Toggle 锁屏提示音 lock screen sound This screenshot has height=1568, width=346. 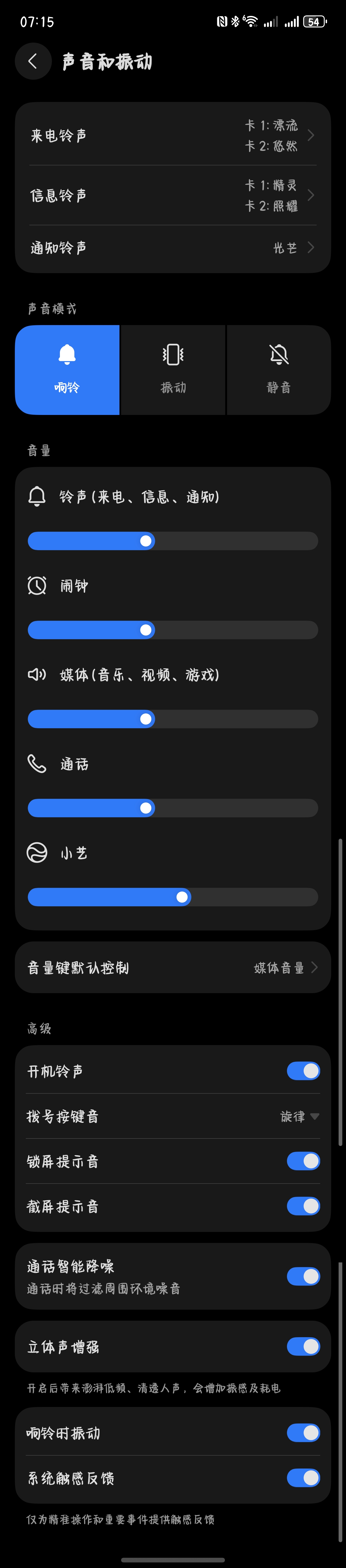(x=303, y=1161)
